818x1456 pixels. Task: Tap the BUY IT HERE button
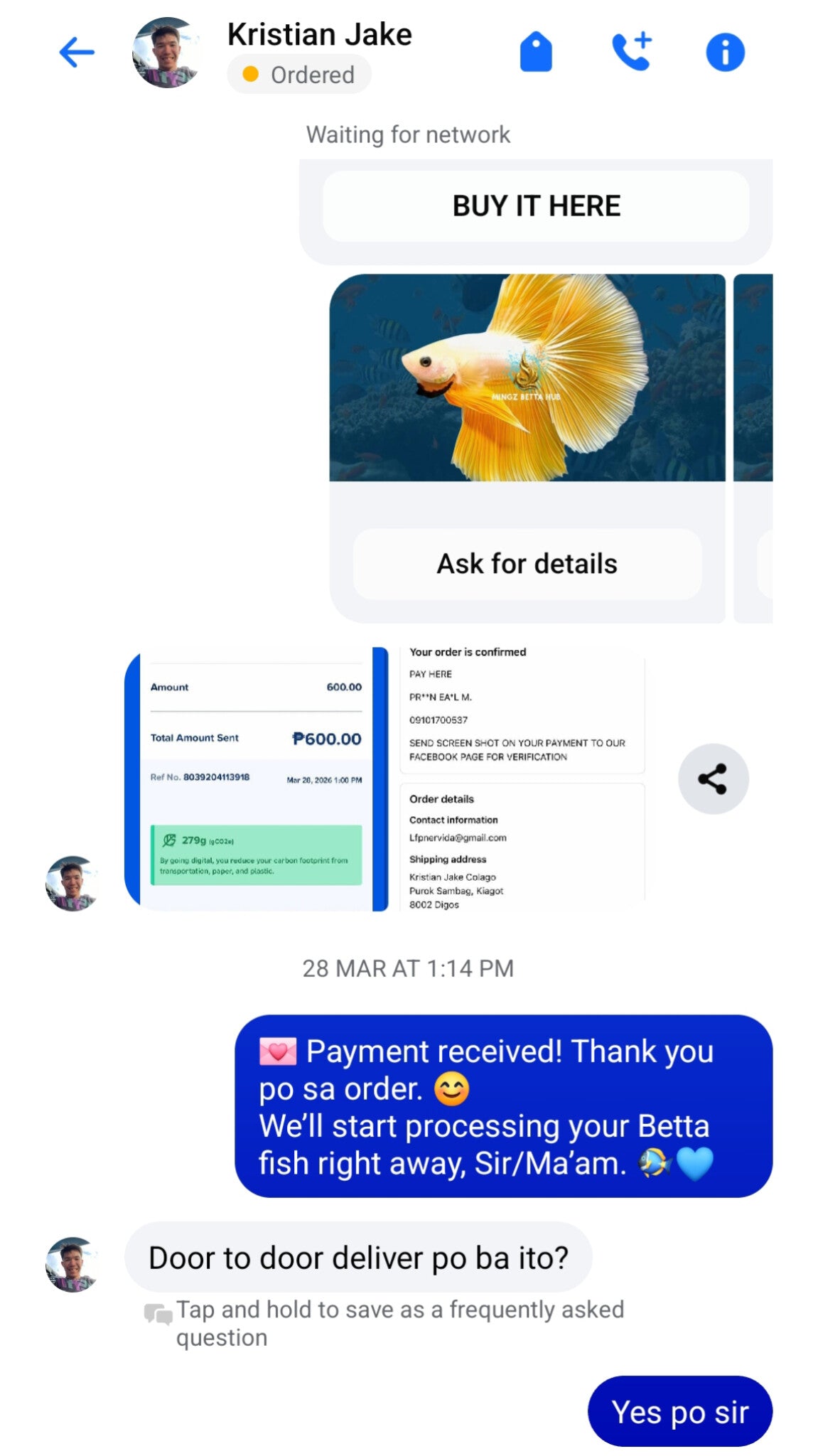[536, 206]
